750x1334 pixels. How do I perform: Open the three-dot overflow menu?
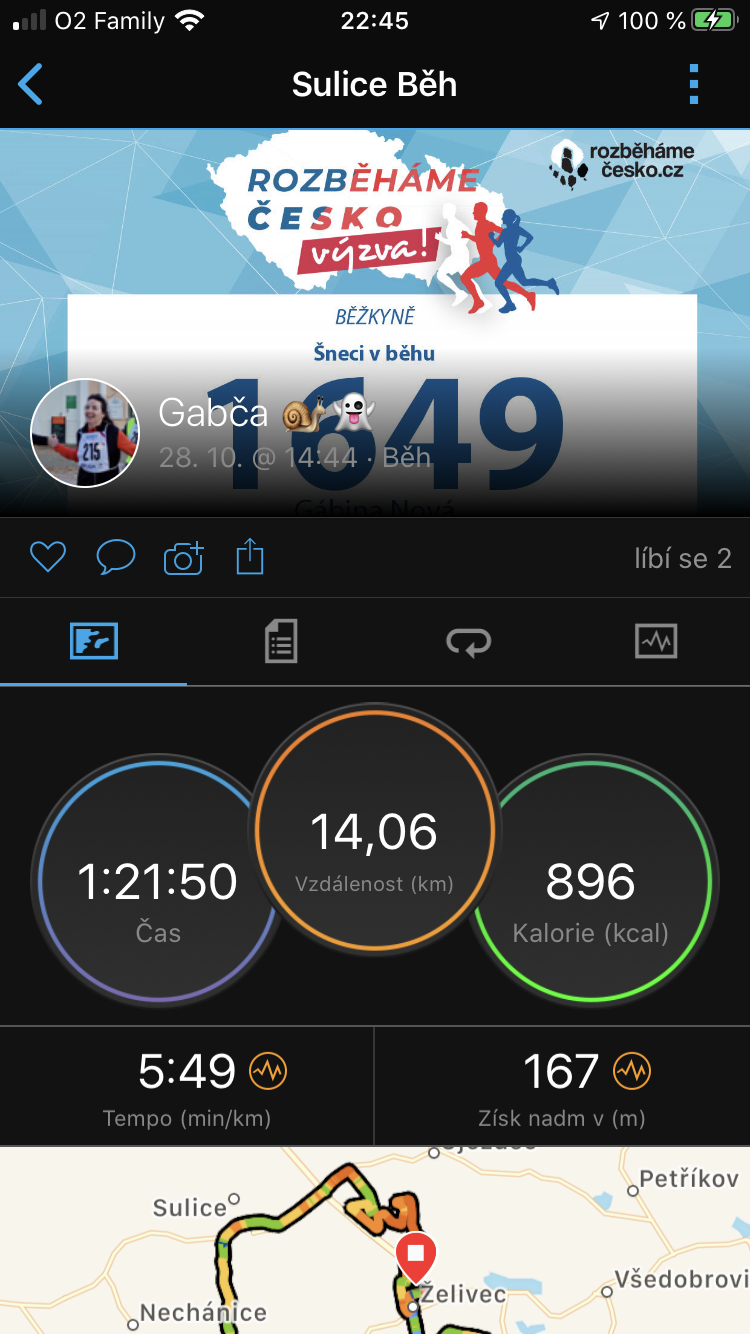(694, 85)
